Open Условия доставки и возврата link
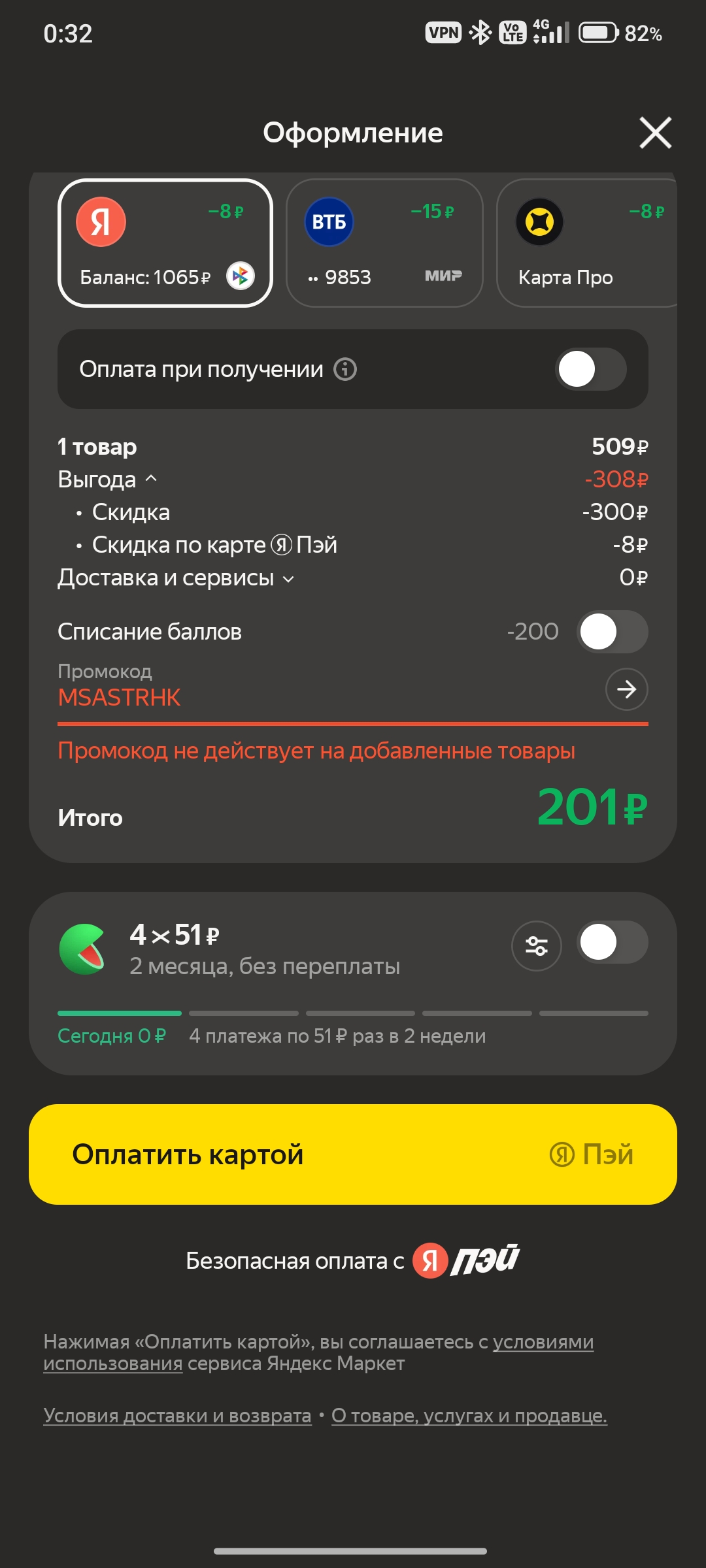The width and height of the screenshot is (706, 1568). point(177,1416)
